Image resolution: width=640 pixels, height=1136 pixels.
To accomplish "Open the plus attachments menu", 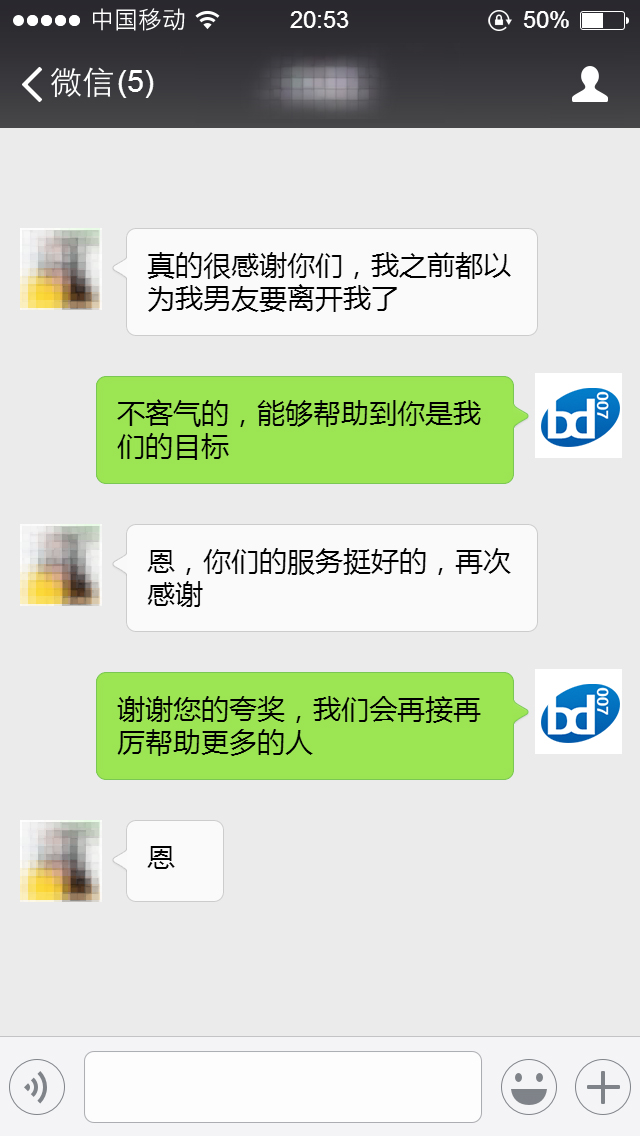I will coord(602,1086).
